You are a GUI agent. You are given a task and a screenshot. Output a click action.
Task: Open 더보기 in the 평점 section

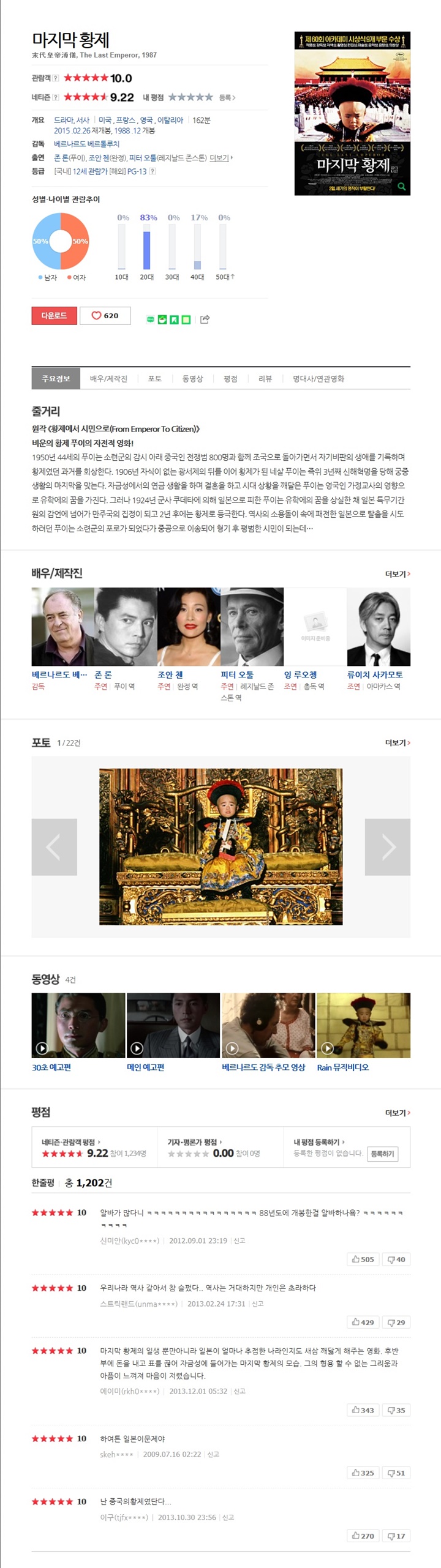[397, 1113]
